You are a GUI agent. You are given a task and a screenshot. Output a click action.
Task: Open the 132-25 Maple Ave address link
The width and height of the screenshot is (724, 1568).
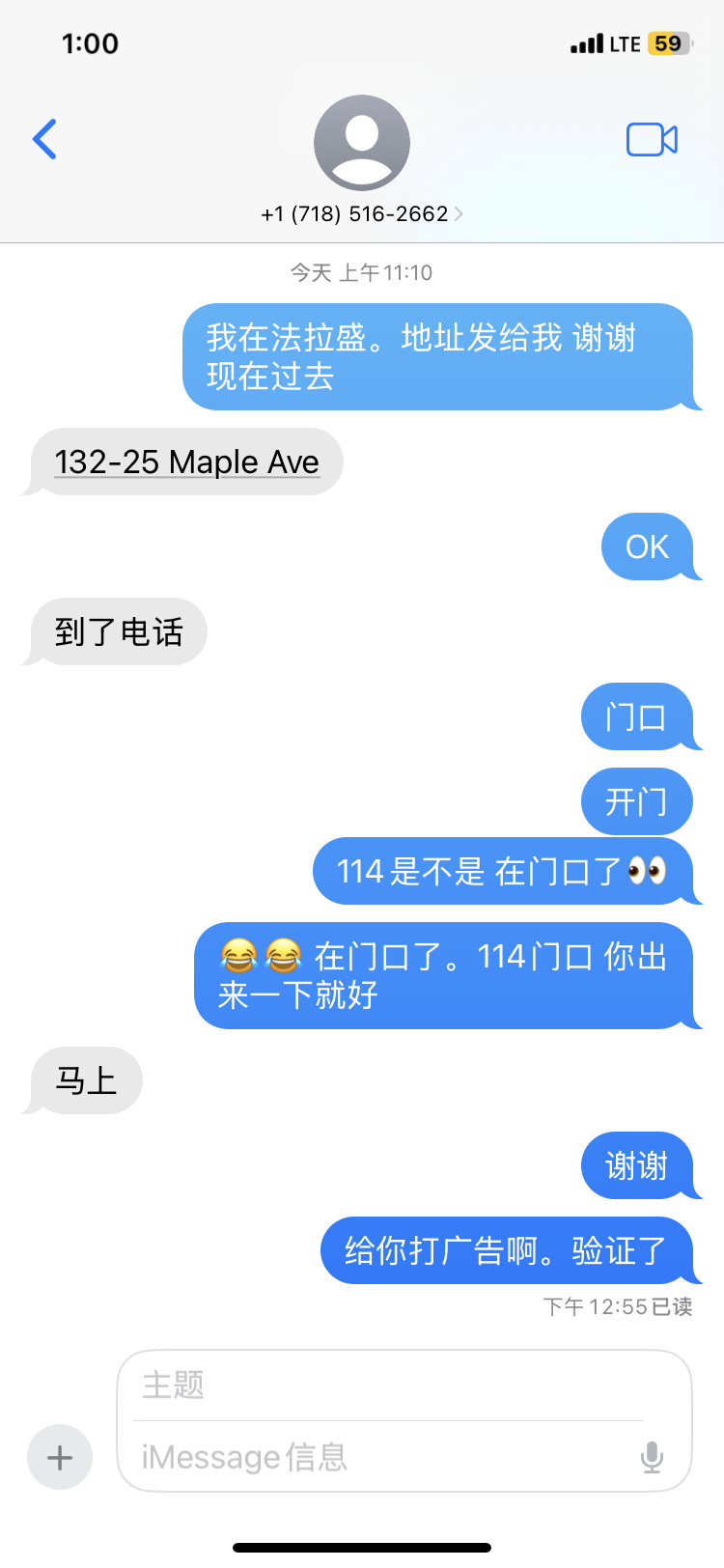click(186, 462)
